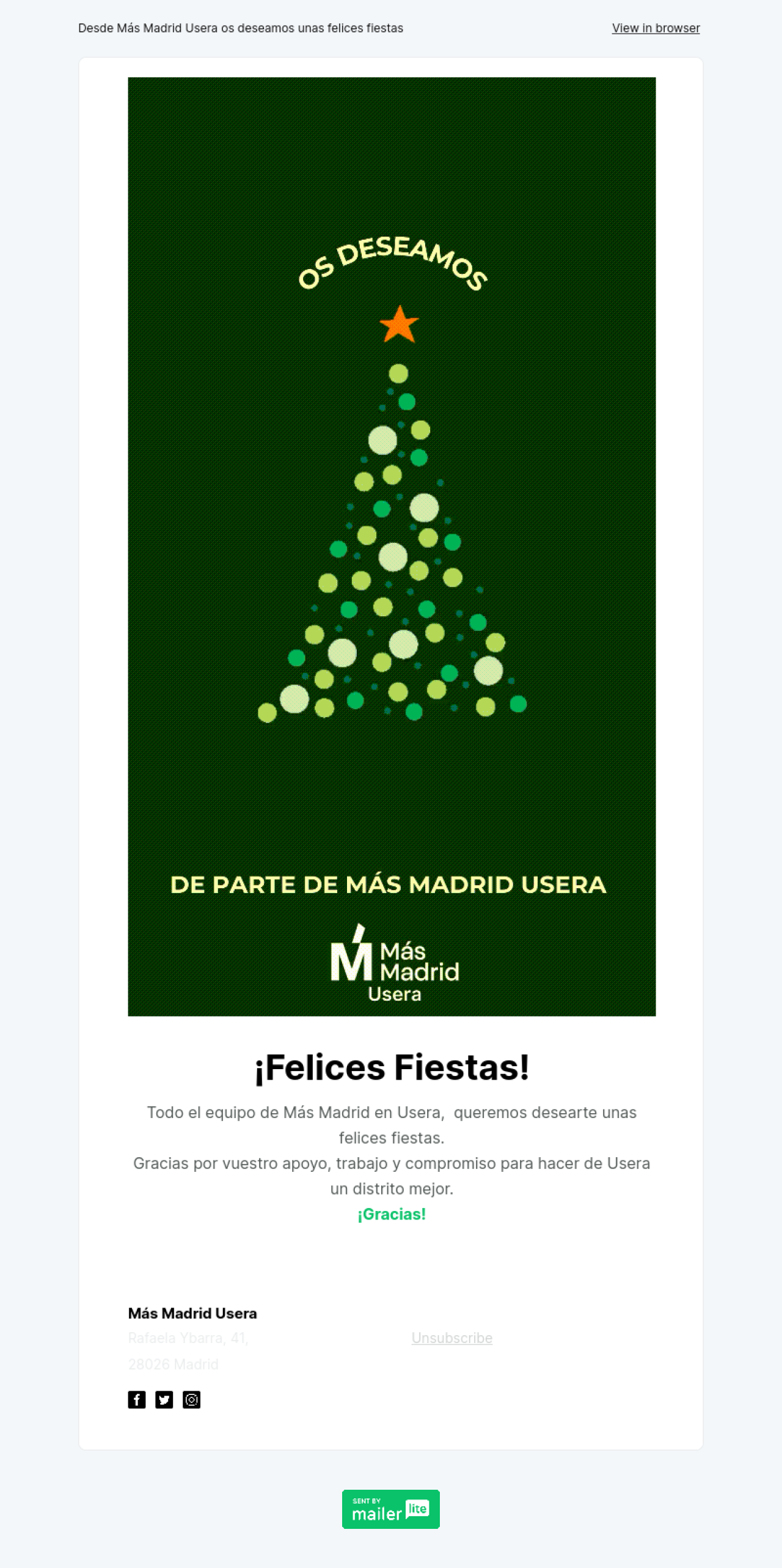
Task: Open the Facebook icon
Action: click(137, 1399)
